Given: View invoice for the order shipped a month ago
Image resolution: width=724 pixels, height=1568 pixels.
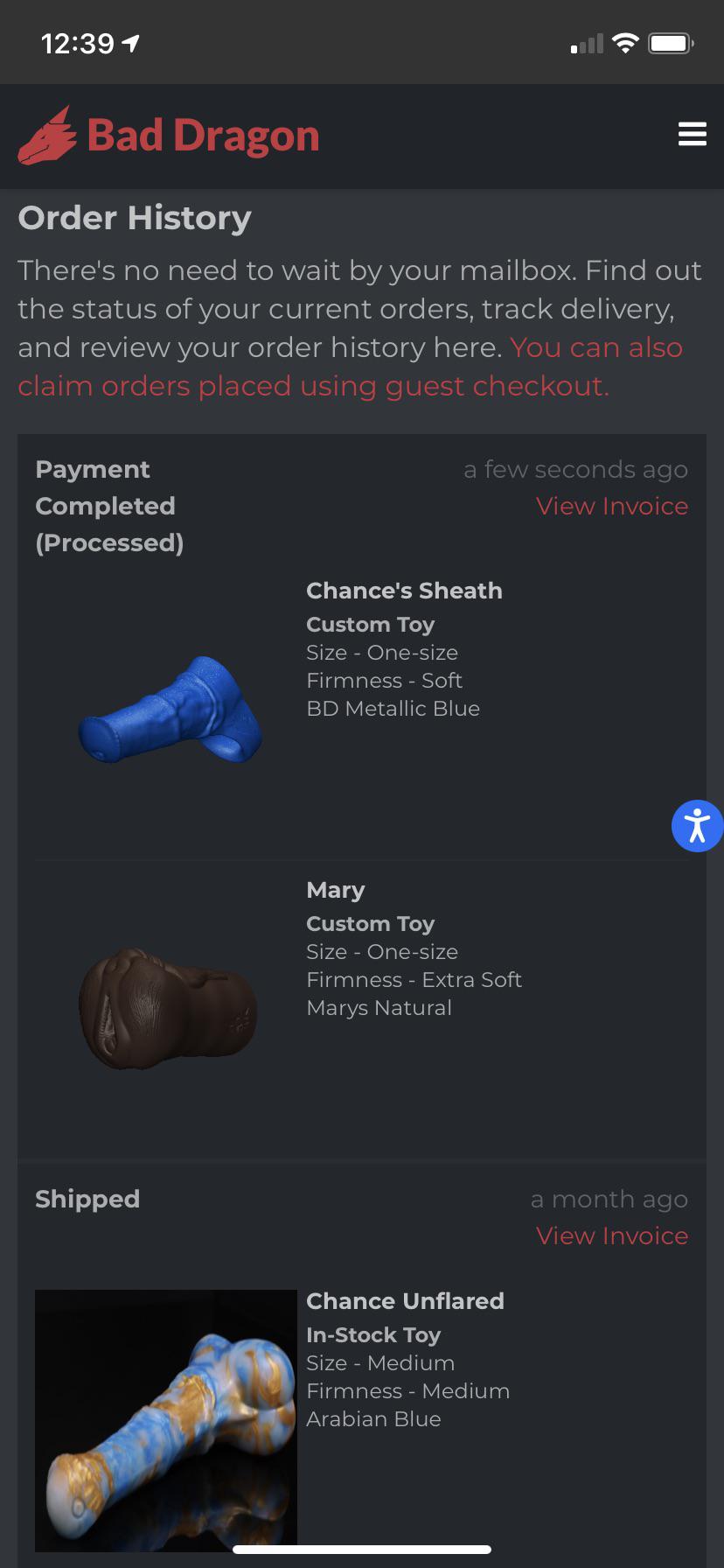Looking at the screenshot, I should 611,1235.
